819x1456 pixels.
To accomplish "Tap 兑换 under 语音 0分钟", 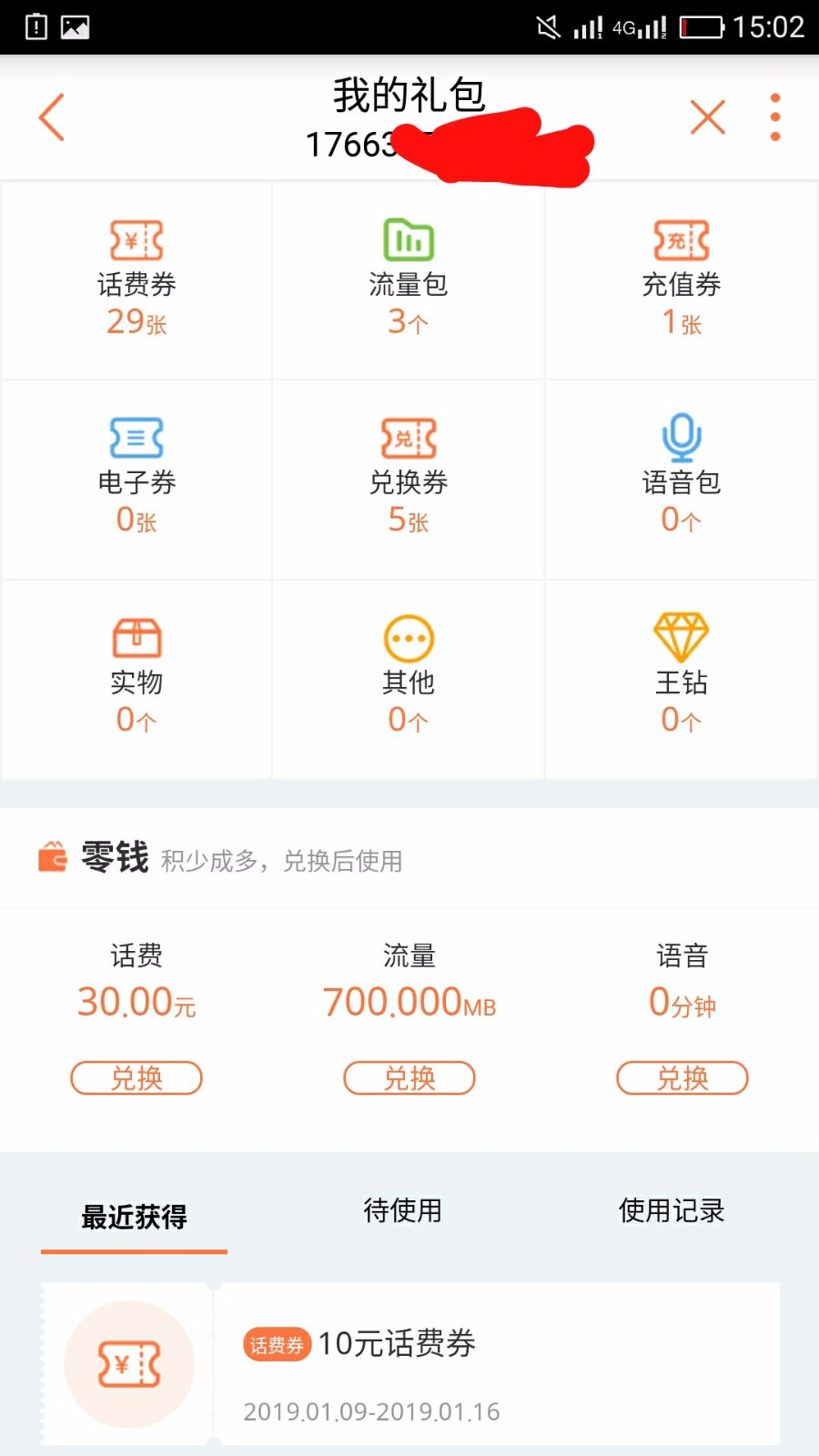I will pos(682,1078).
